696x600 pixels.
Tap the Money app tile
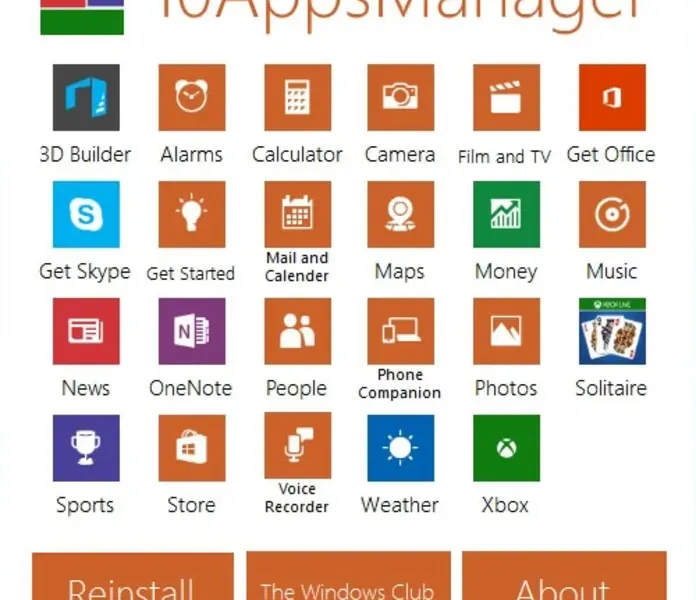(506, 214)
